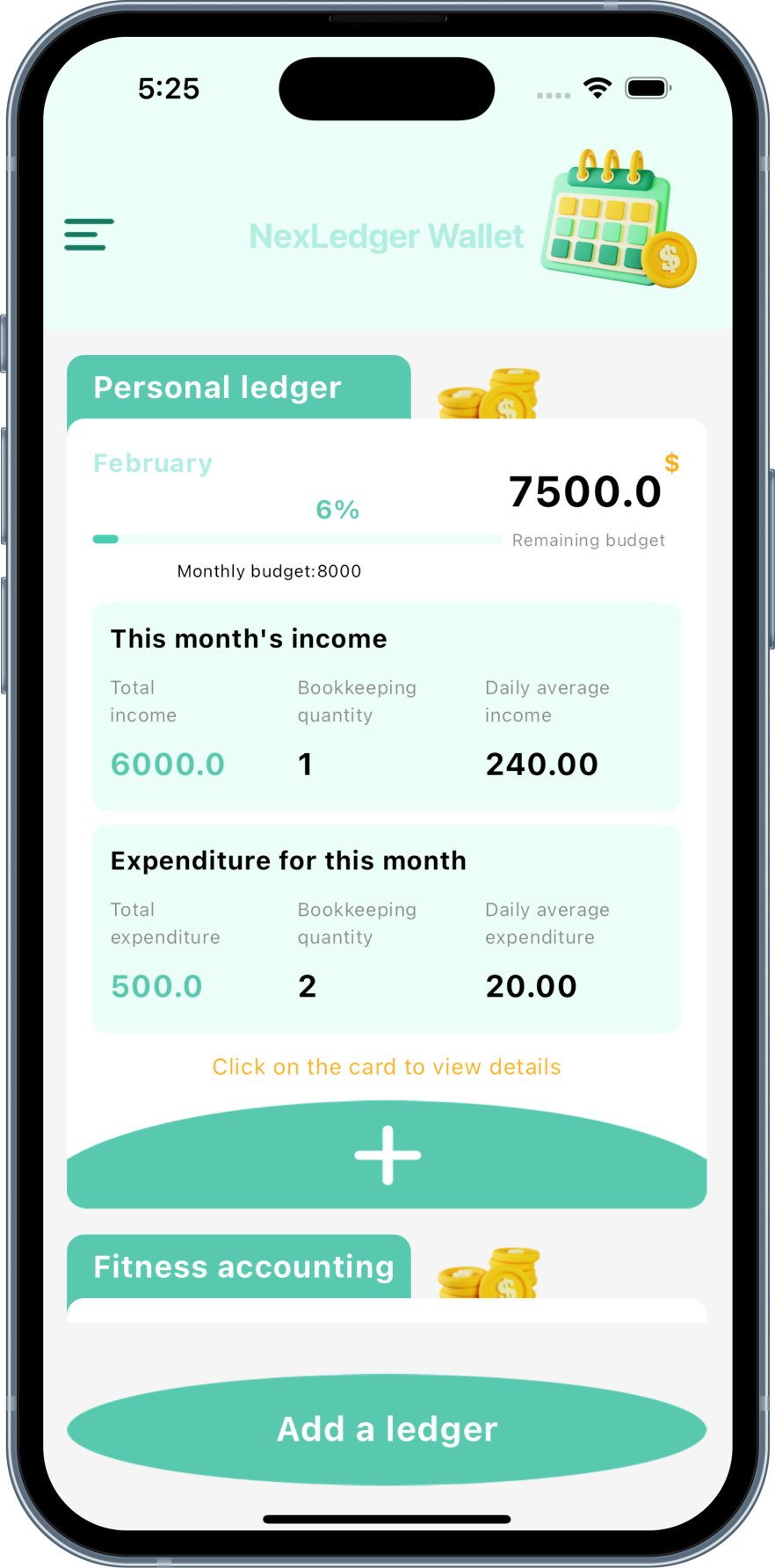The height and width of the screenshot is (1568, 775).
Task: Tap Add a ledger button
Action: (x=387, y=1429)
